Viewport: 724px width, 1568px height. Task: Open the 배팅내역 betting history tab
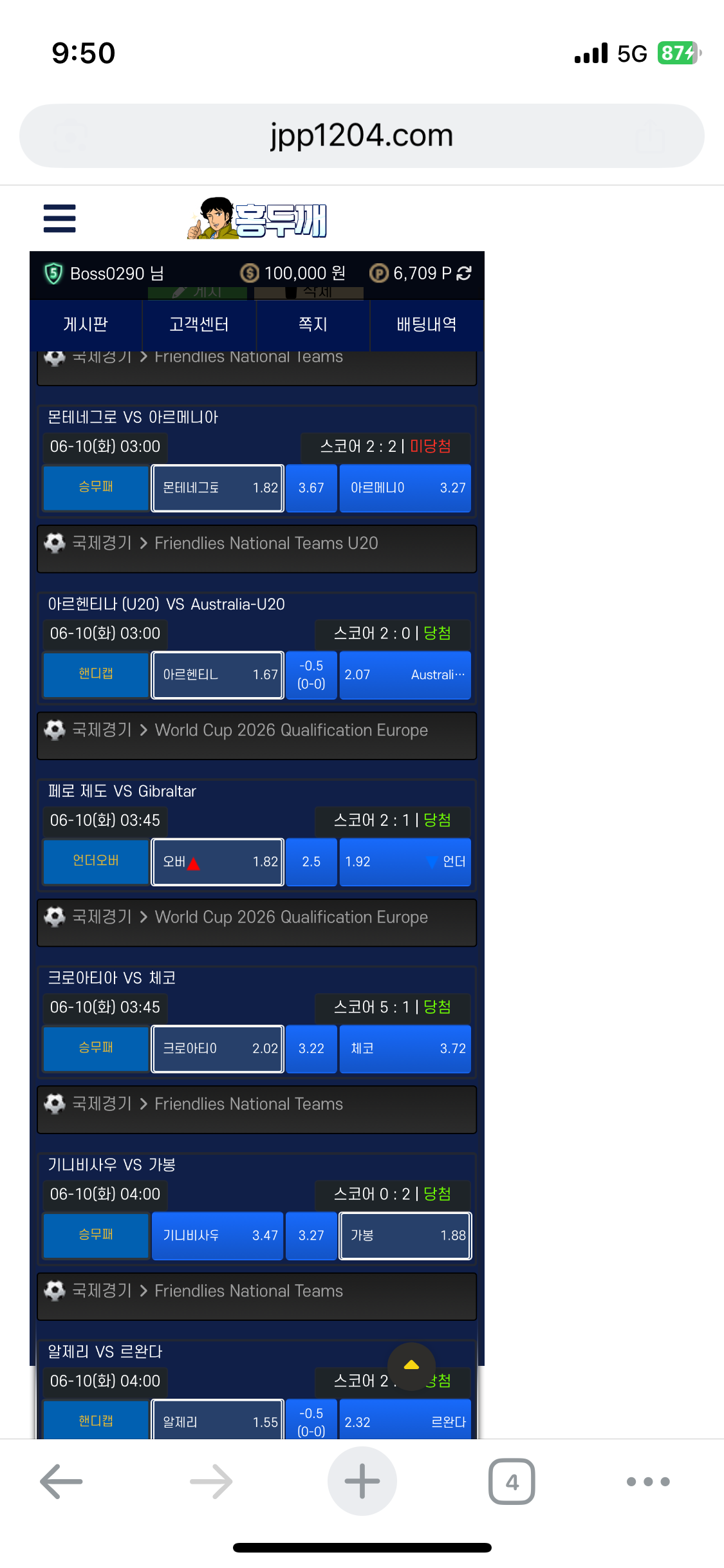tap(427, 324)
